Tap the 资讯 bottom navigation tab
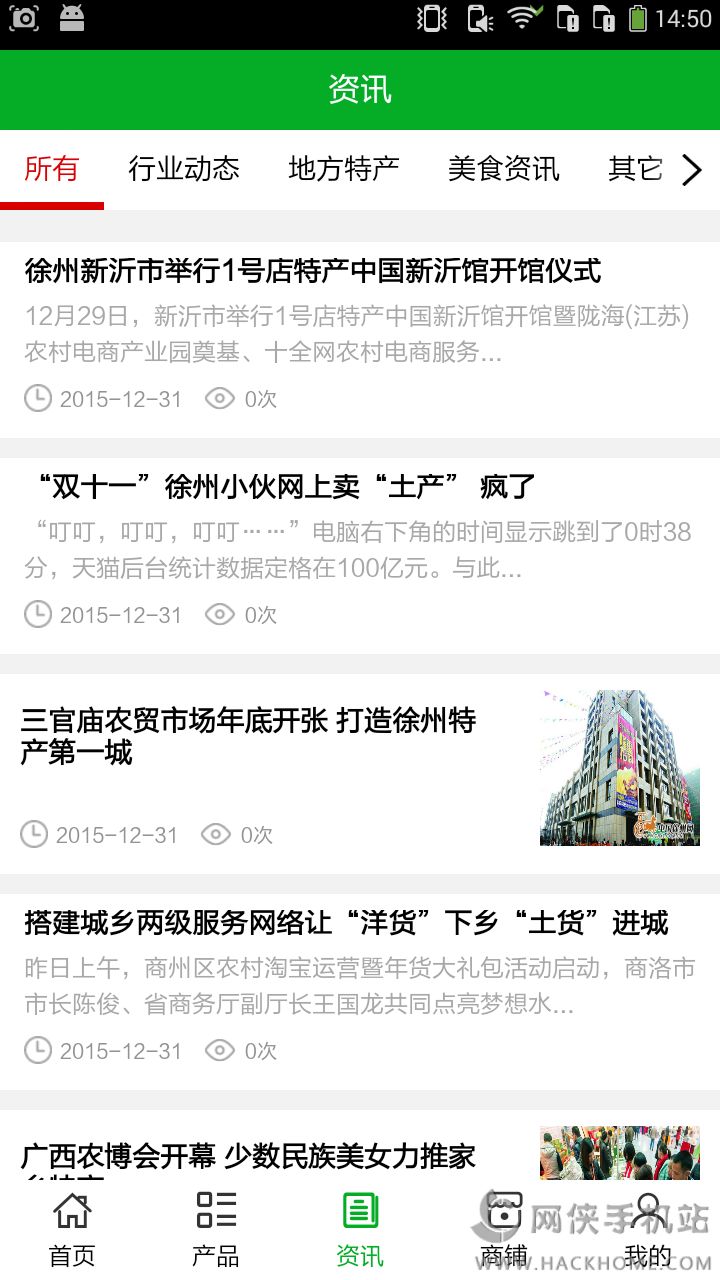720x1280 pixels. coord(360,1228)
